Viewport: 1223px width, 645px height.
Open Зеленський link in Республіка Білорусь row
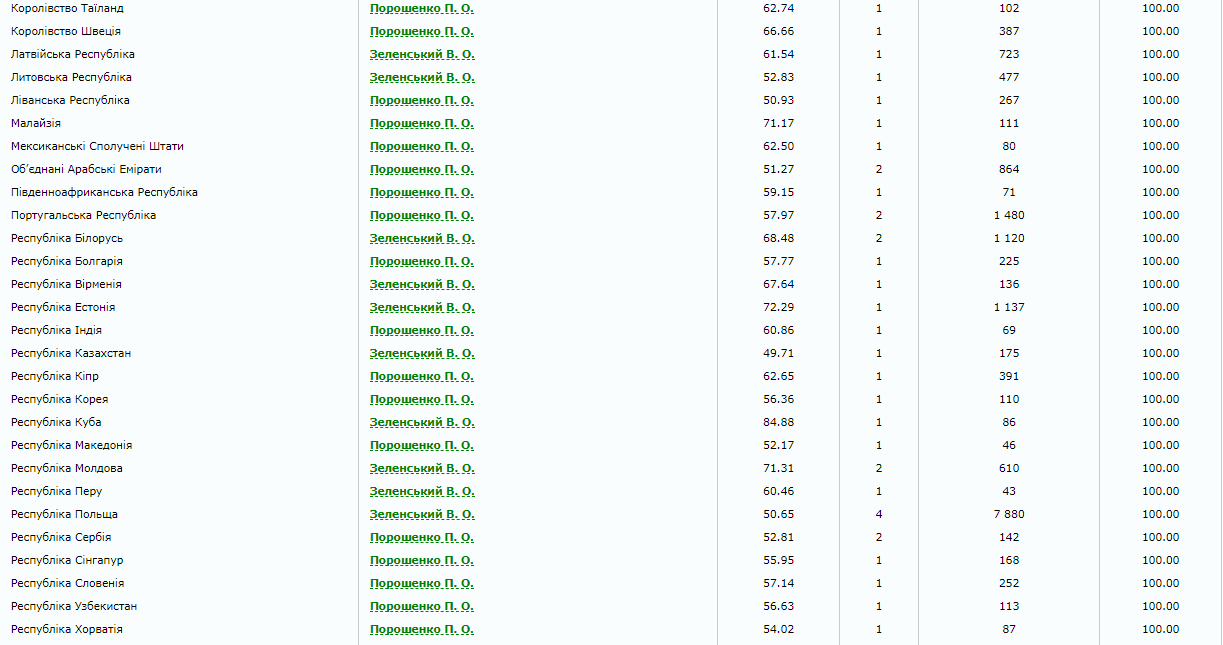click(422, 238)
